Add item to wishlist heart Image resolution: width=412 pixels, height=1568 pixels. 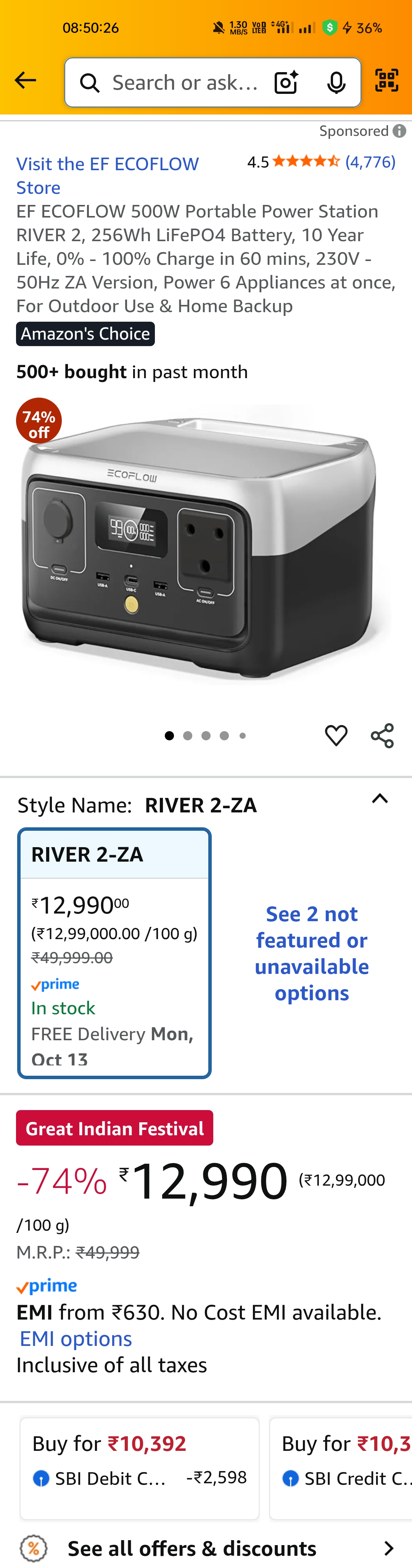tap(336, 735)
